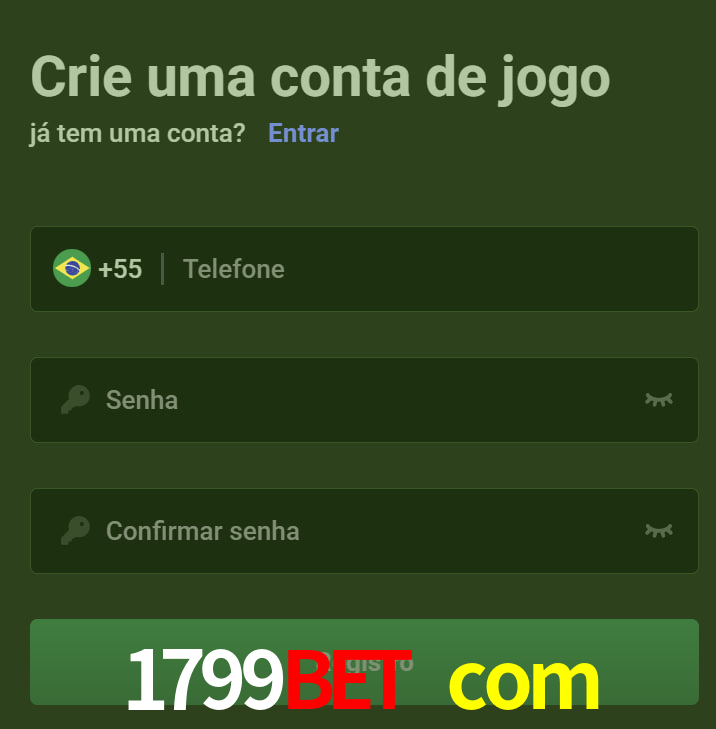Tap the Entrar login link
This screenshot has height=729, width=716.
[x=303, y=133]
